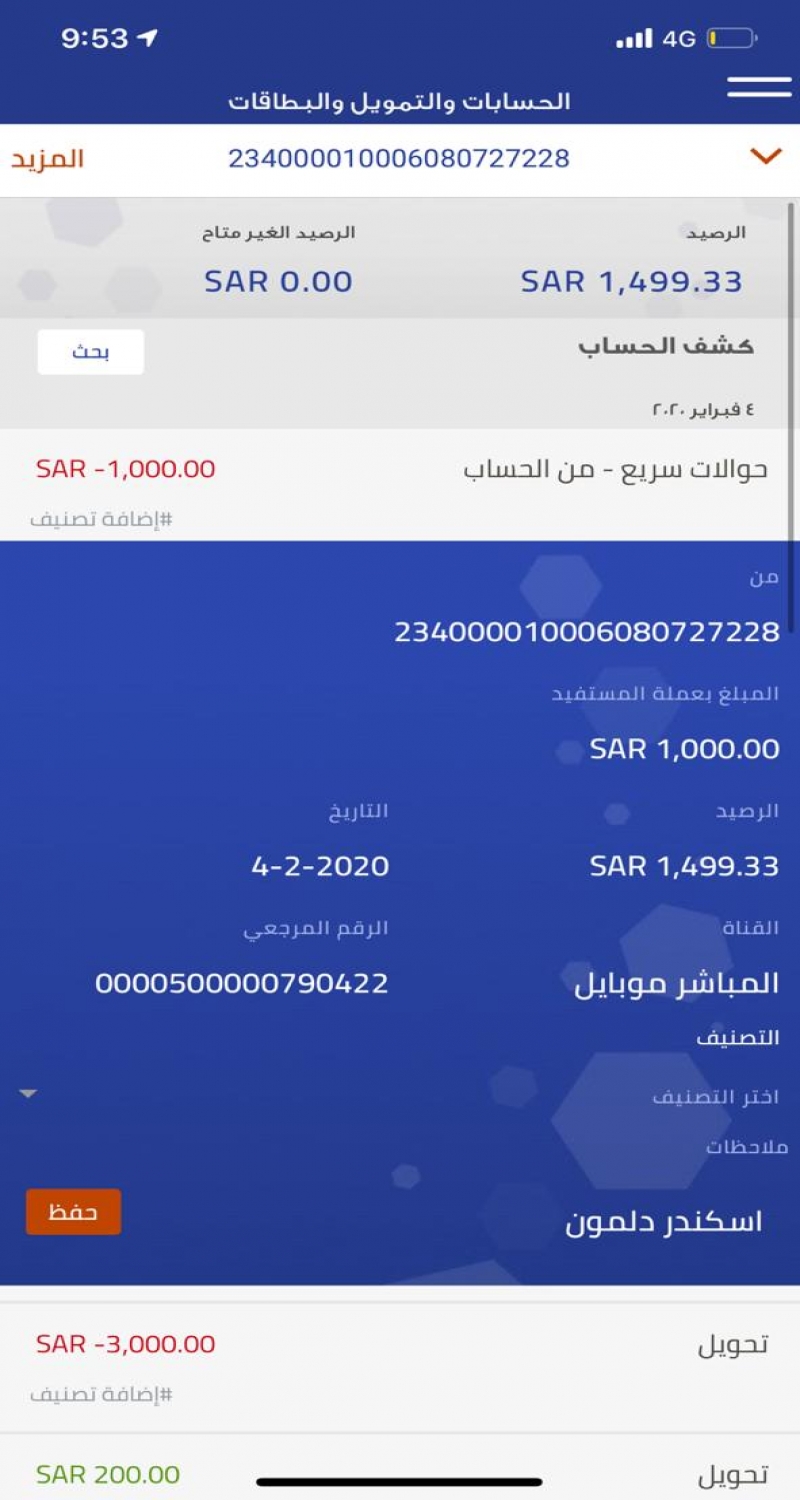Open the hamburger menu
Image resolution: width=800 pixels, height=1500 pixels.
(759, 87)
